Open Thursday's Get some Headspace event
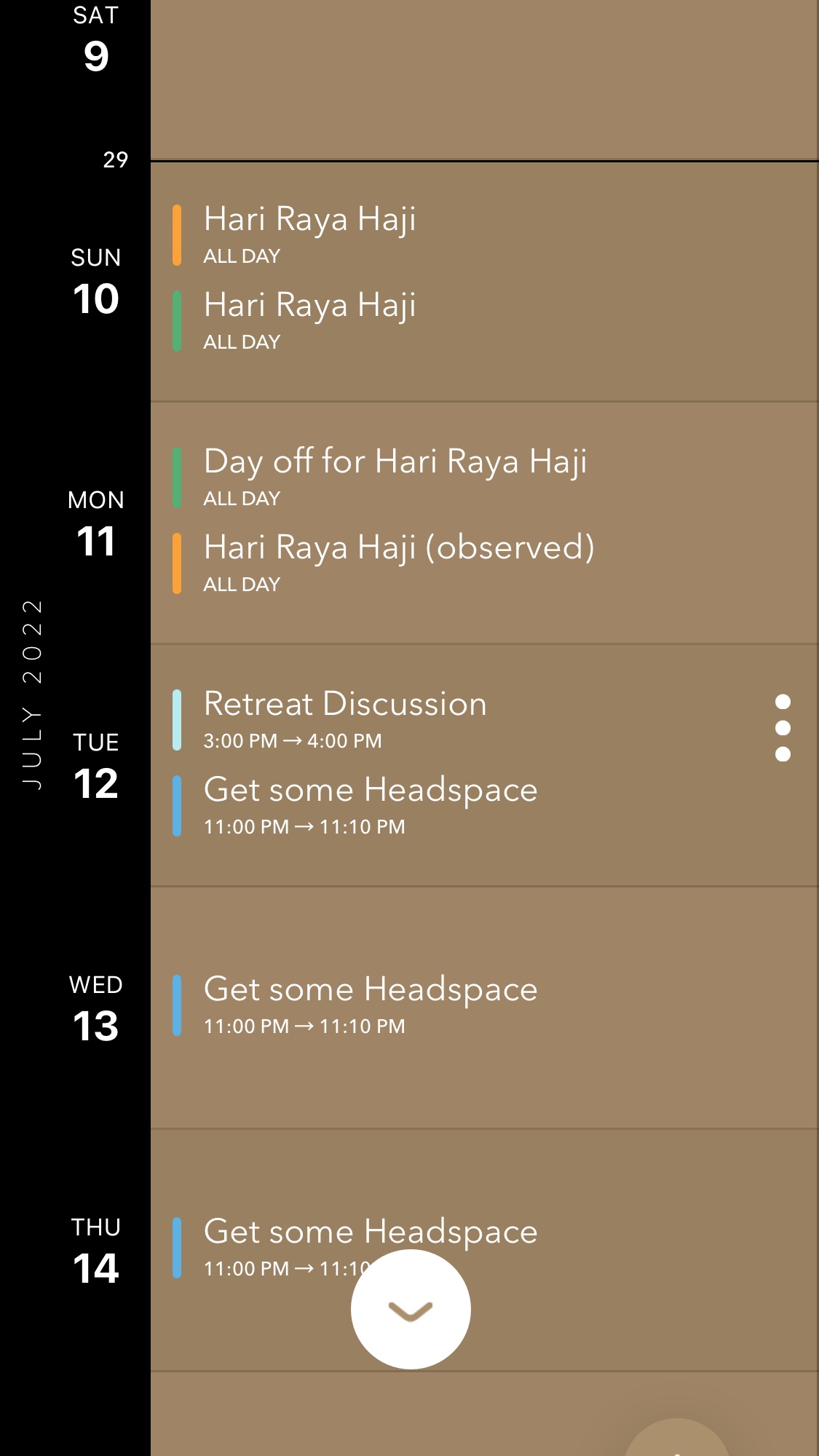The width and height of the screenshot is (819, 1456). pos(371,1248)
